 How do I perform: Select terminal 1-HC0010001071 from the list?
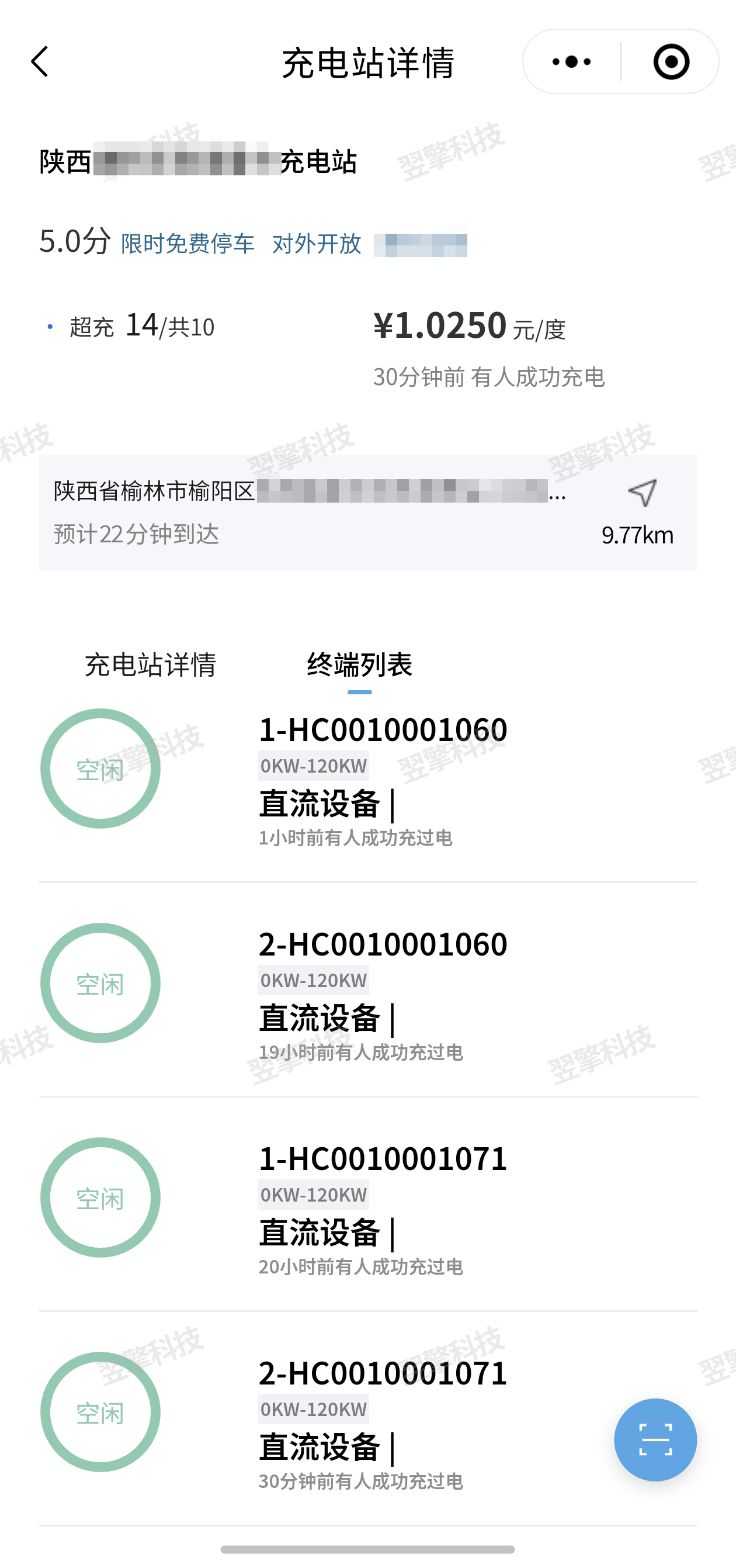tap(383, 1159)
